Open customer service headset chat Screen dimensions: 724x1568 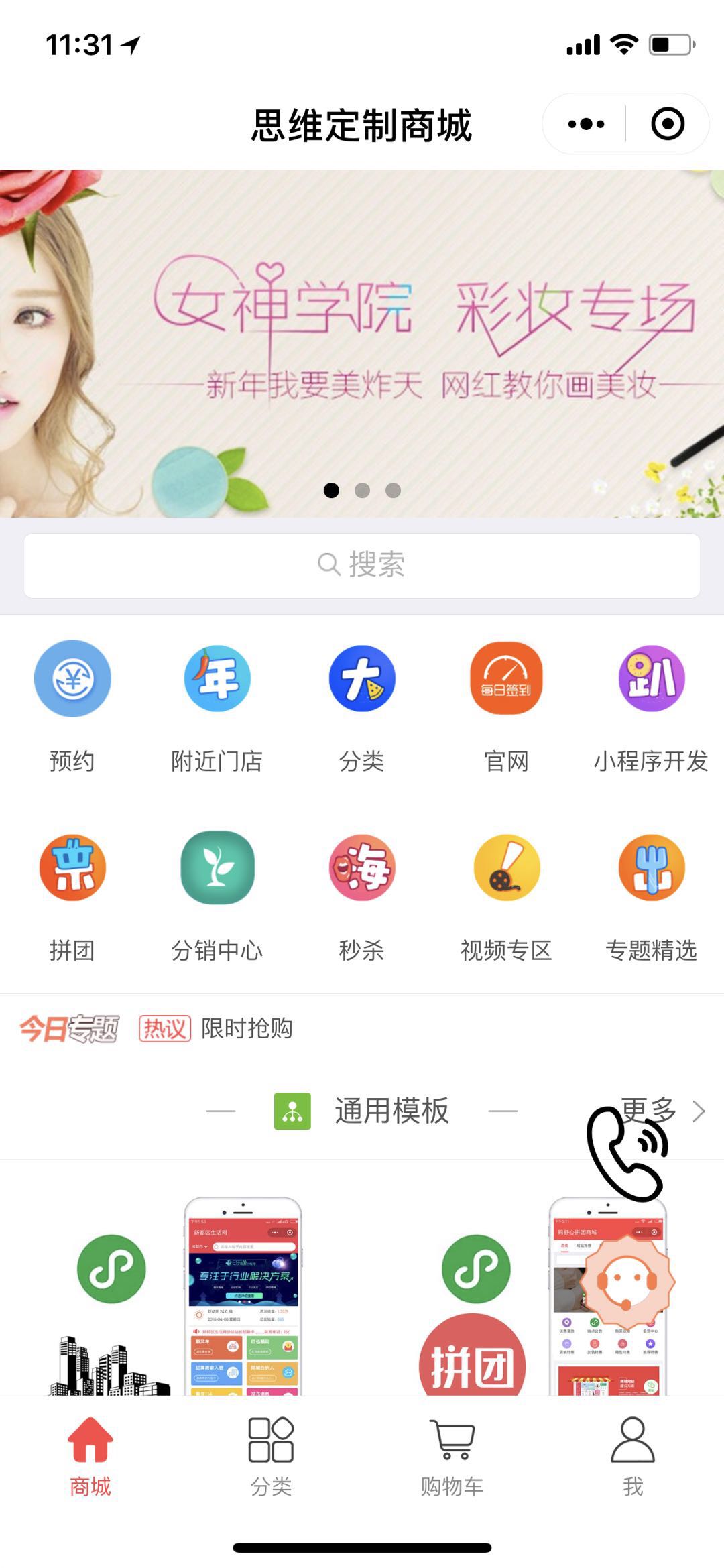click(626, 1282)
